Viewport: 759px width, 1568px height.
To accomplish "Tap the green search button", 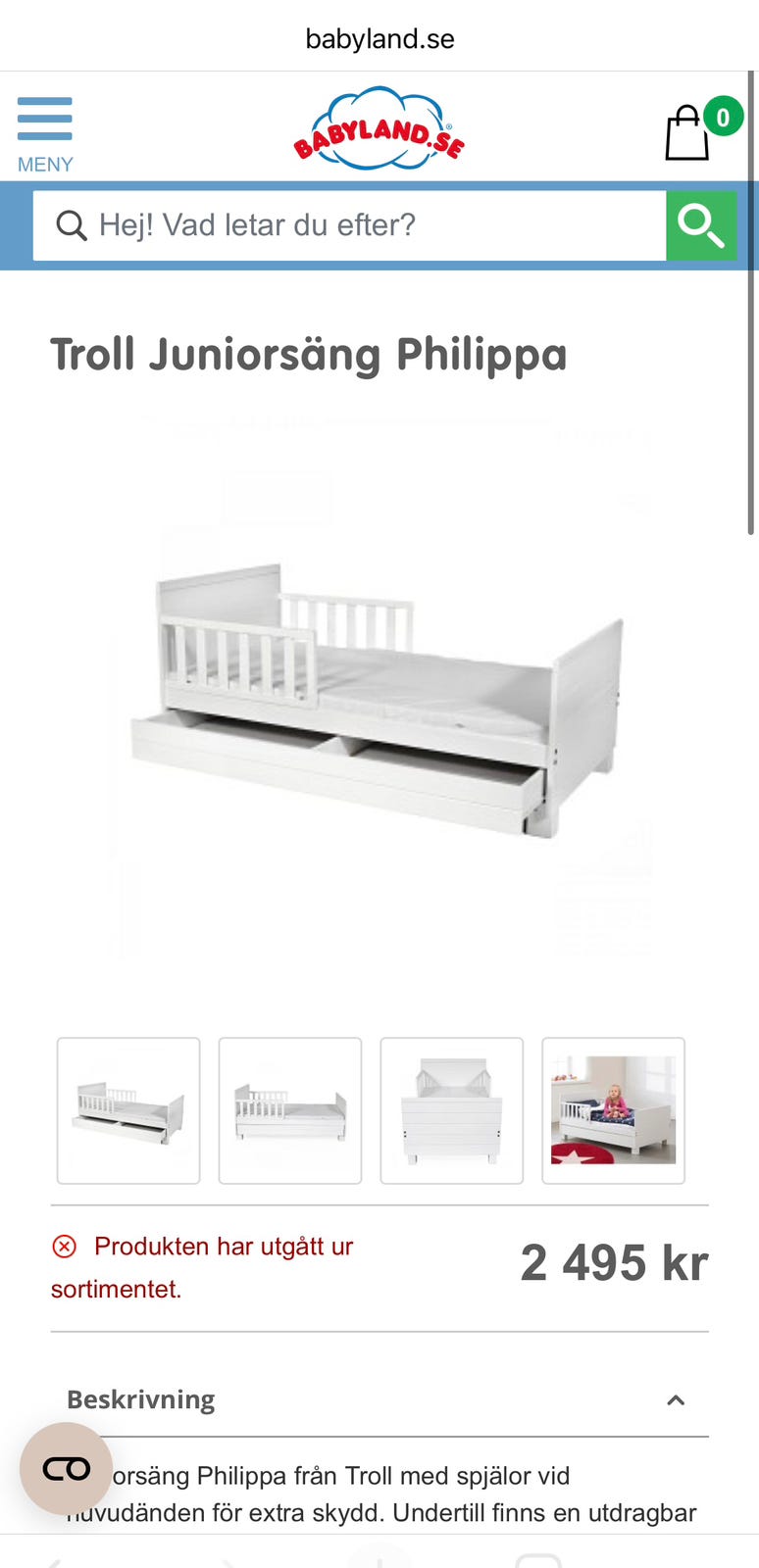I will tap(700, 225).
